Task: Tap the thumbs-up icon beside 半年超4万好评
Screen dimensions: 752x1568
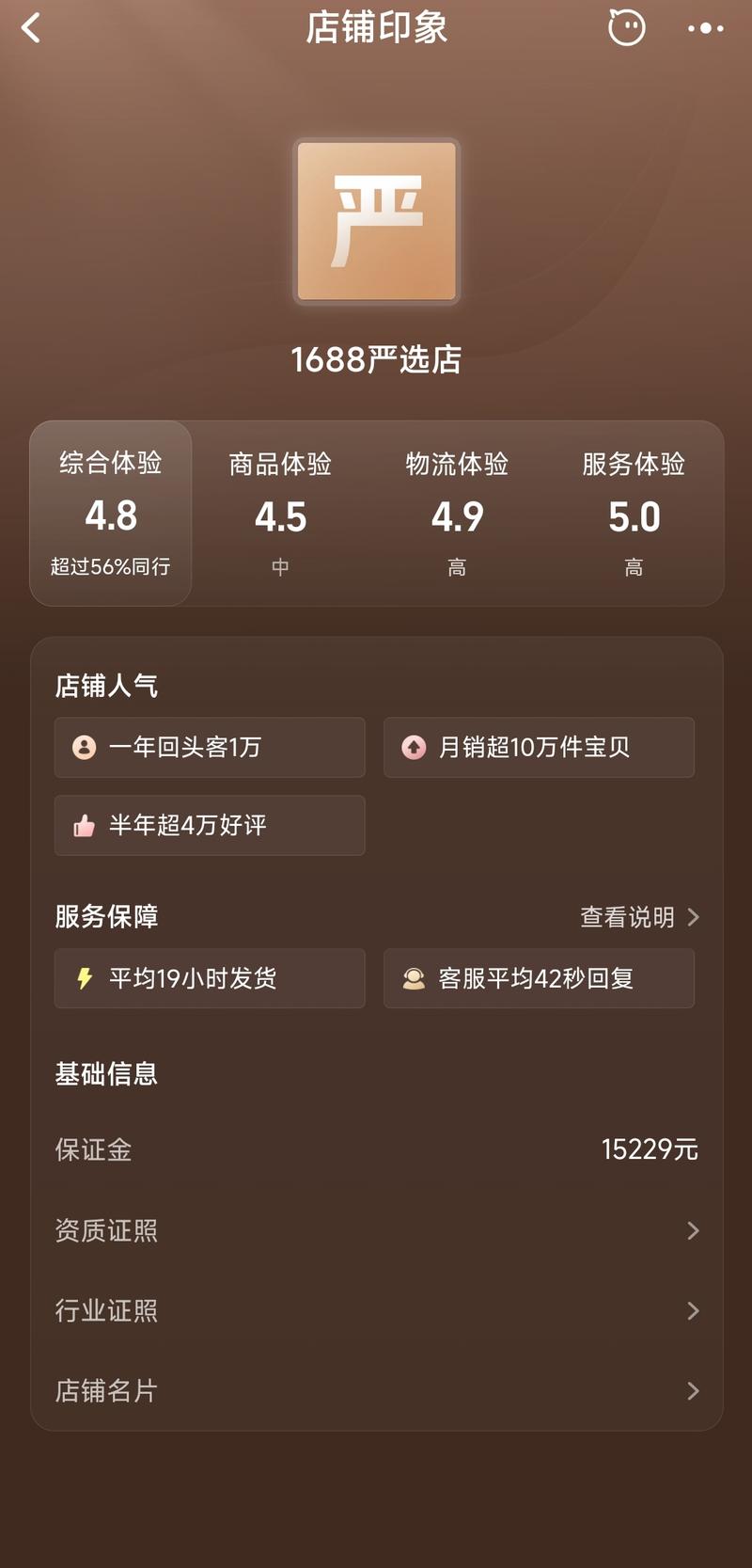Action: (83, 826)
